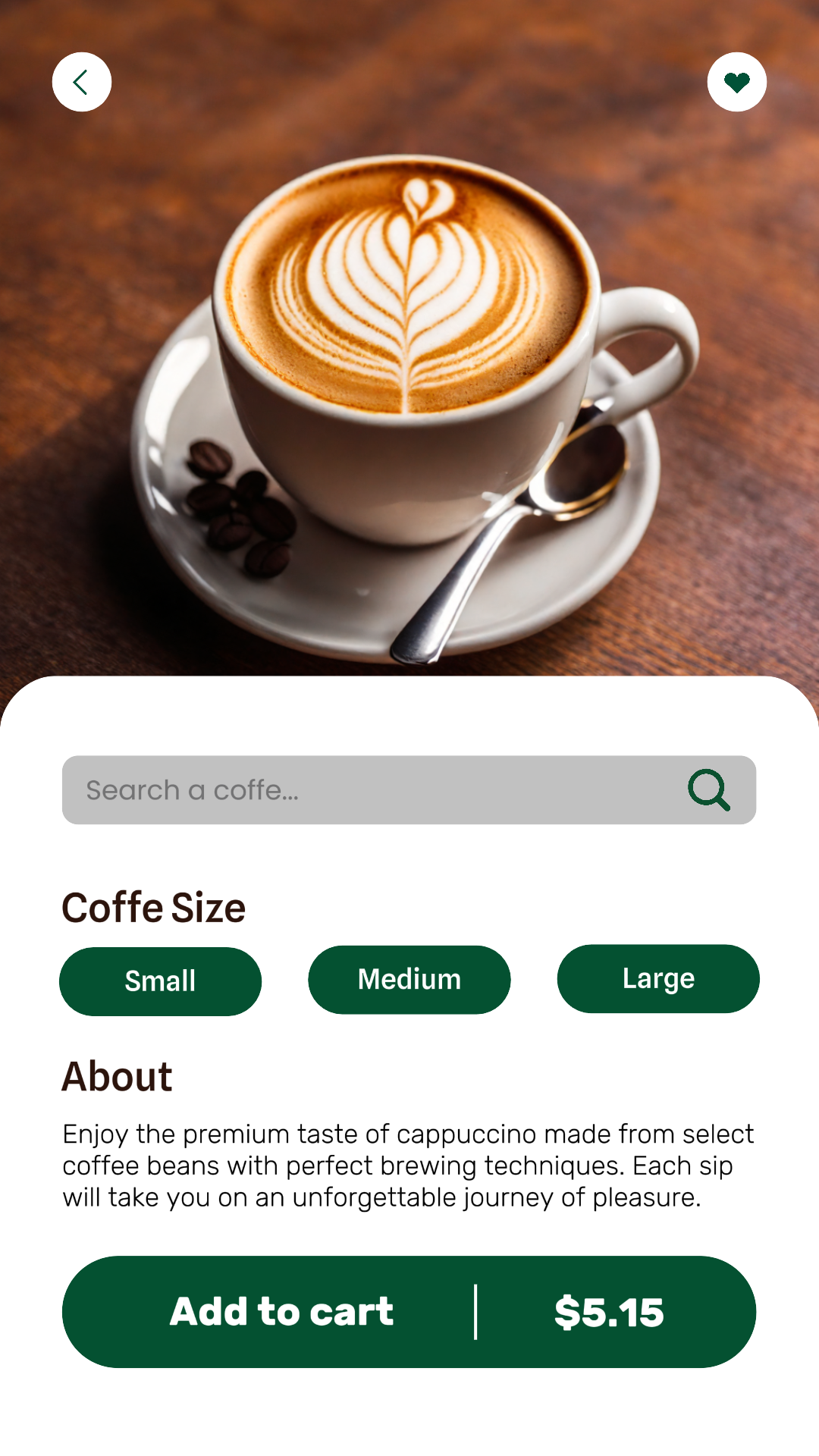Tap the magnifier search icon
Image resolution: width=819 pixels, height=1456 pixels.
pyautogui.click(x=709, y=790)
